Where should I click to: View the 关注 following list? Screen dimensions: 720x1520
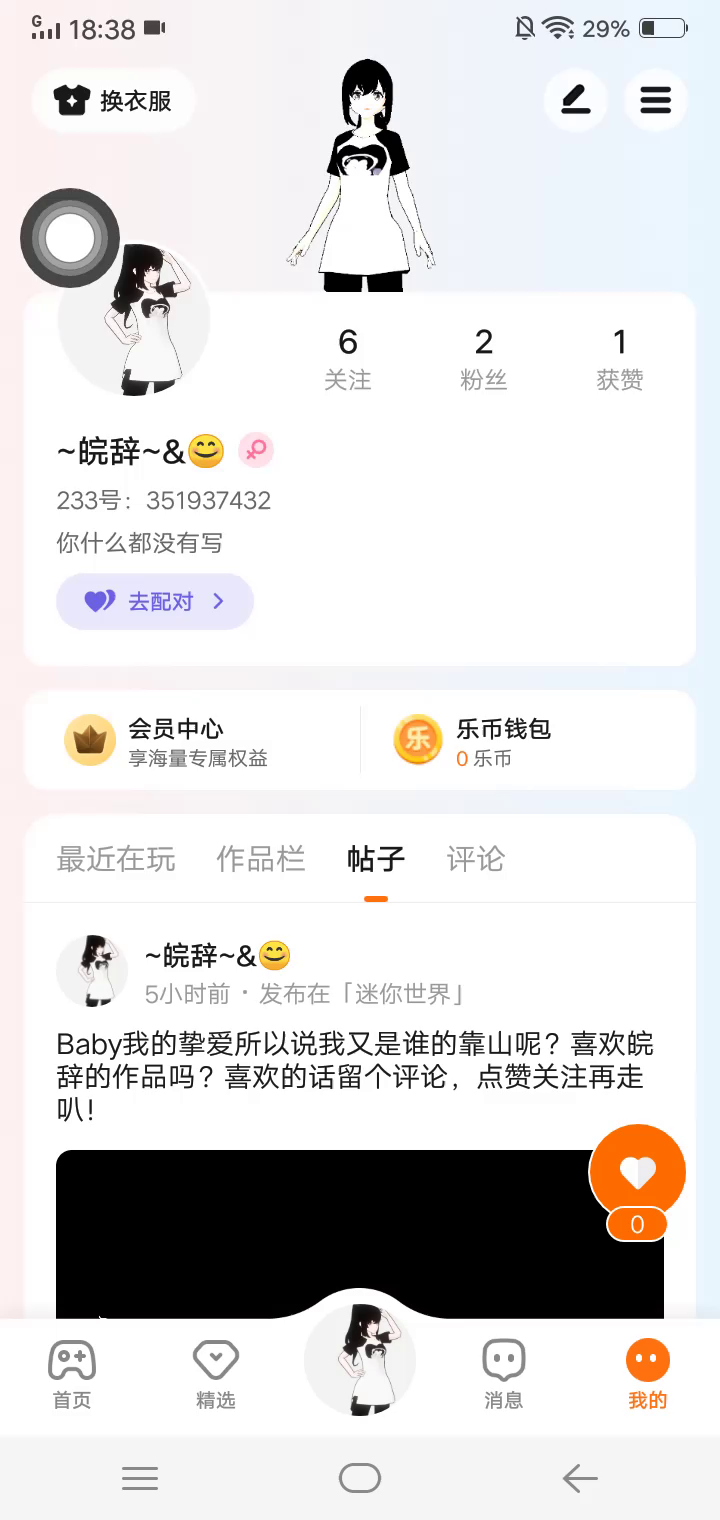pyautogui.click(x=348, y=358)
